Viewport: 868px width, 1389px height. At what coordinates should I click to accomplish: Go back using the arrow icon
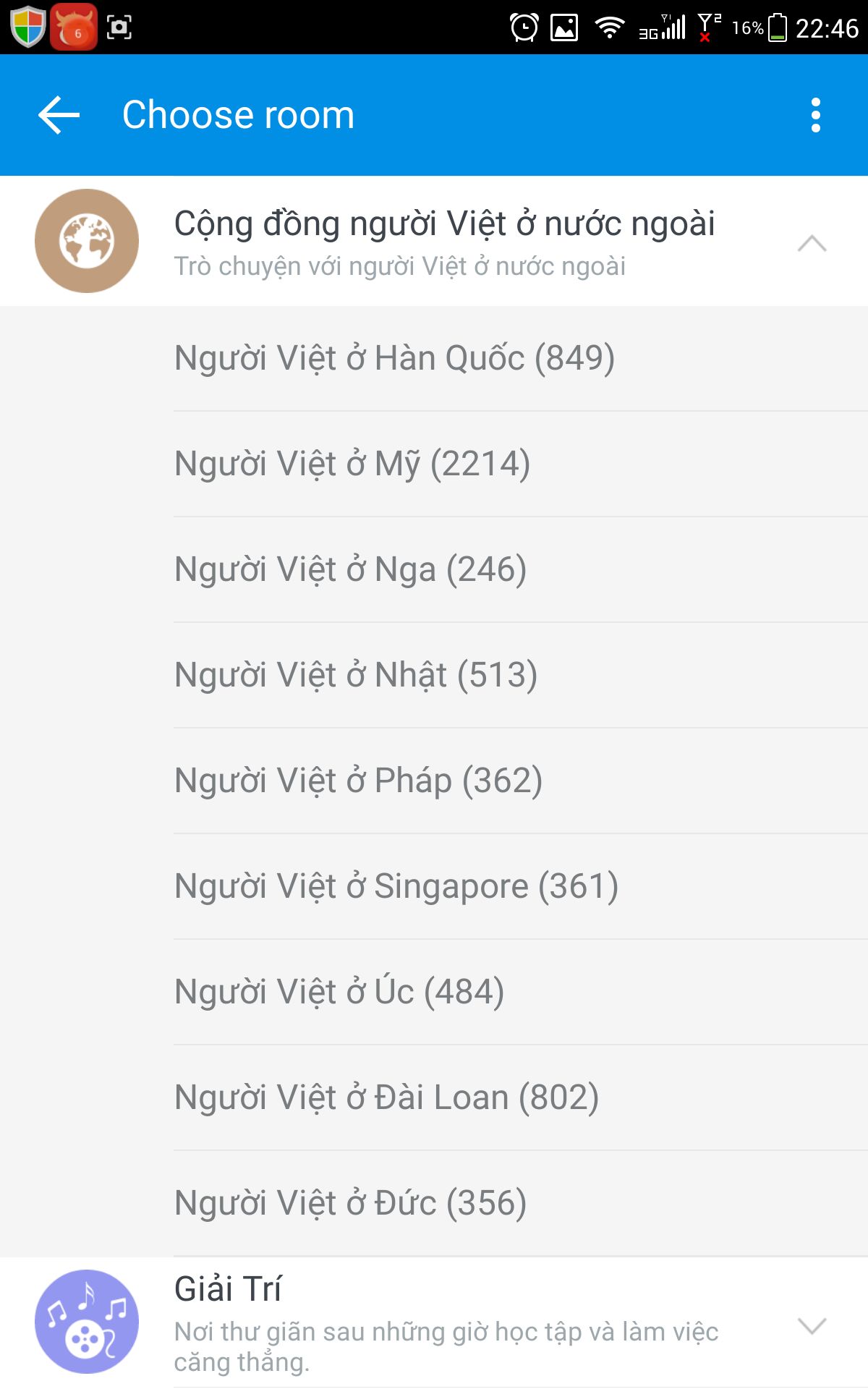(x=59, y=115)
